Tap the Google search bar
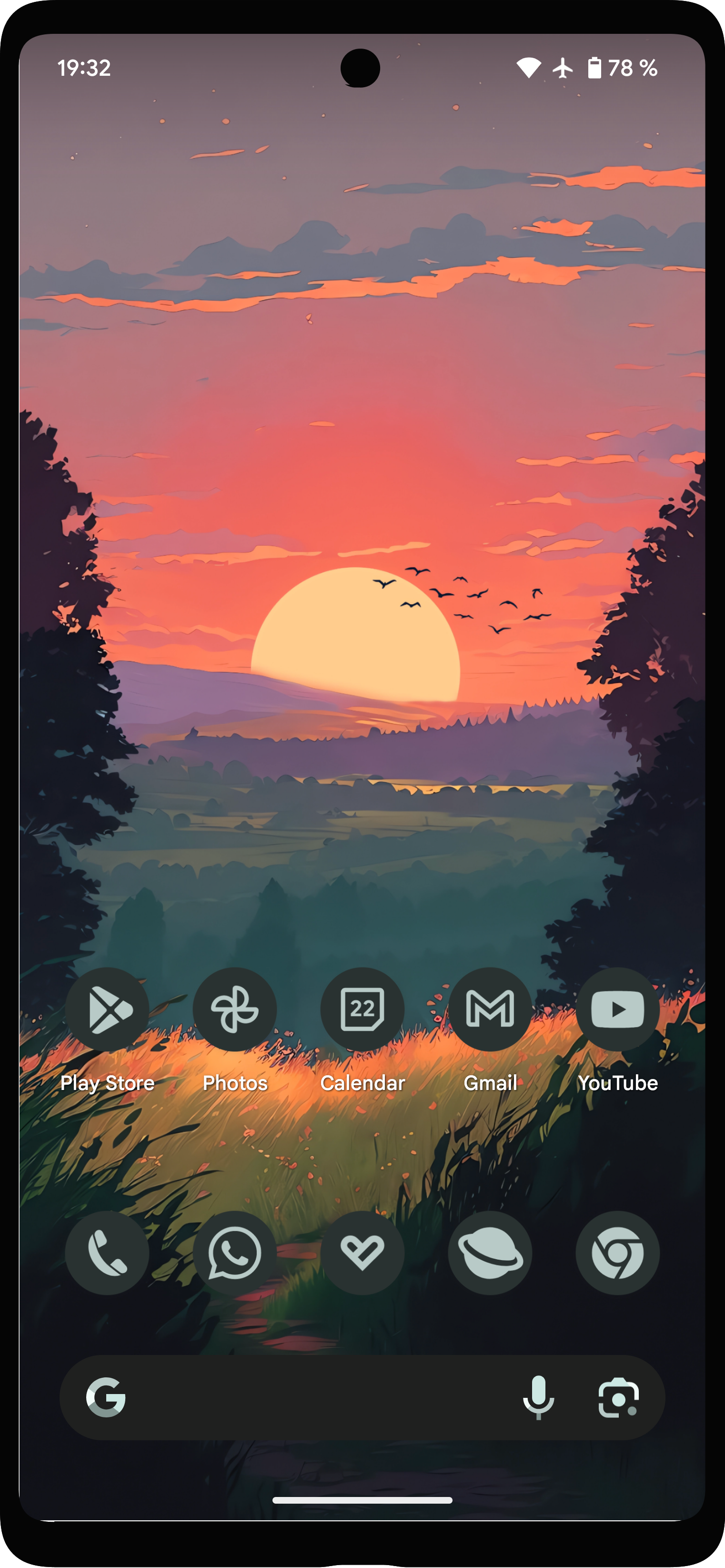Screen dimensions: 725x1568 click(x=316, y=1397)
